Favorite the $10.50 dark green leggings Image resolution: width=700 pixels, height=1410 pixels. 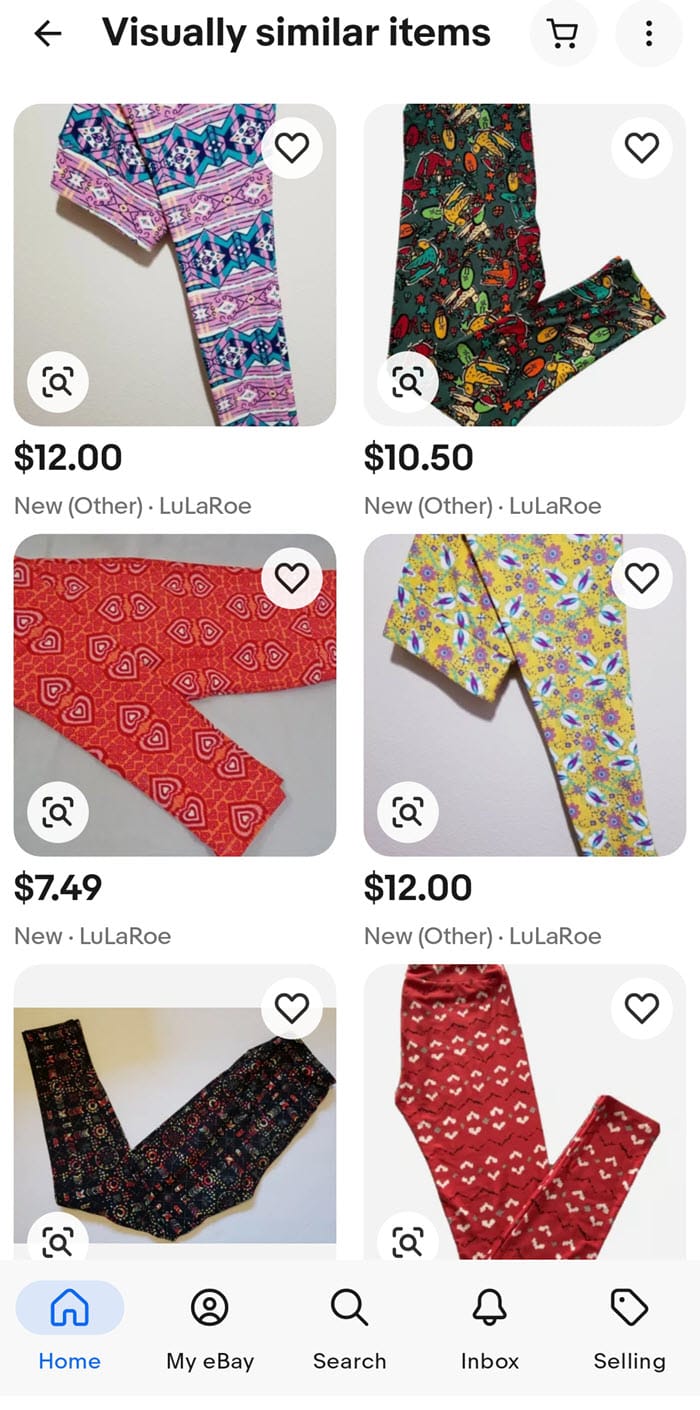(642, 148)
